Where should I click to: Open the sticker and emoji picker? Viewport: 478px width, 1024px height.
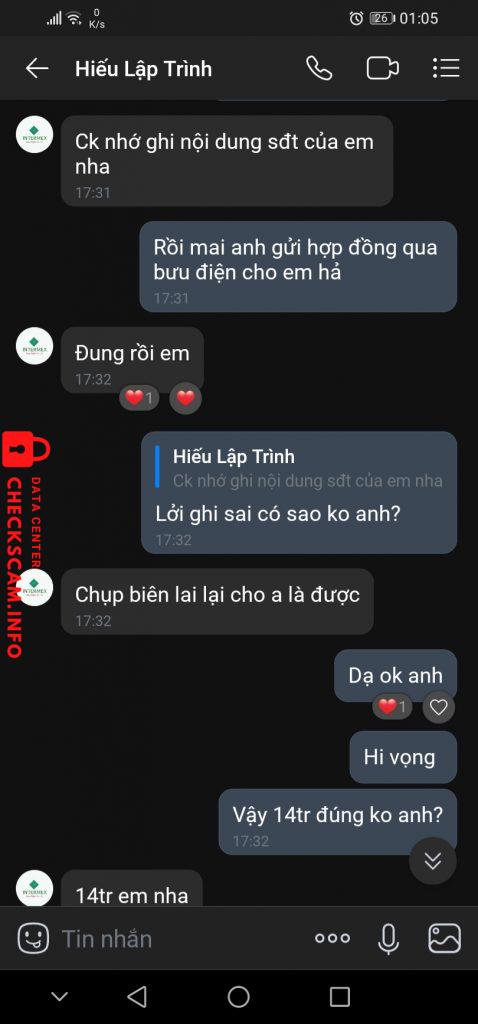coord(33,938)
